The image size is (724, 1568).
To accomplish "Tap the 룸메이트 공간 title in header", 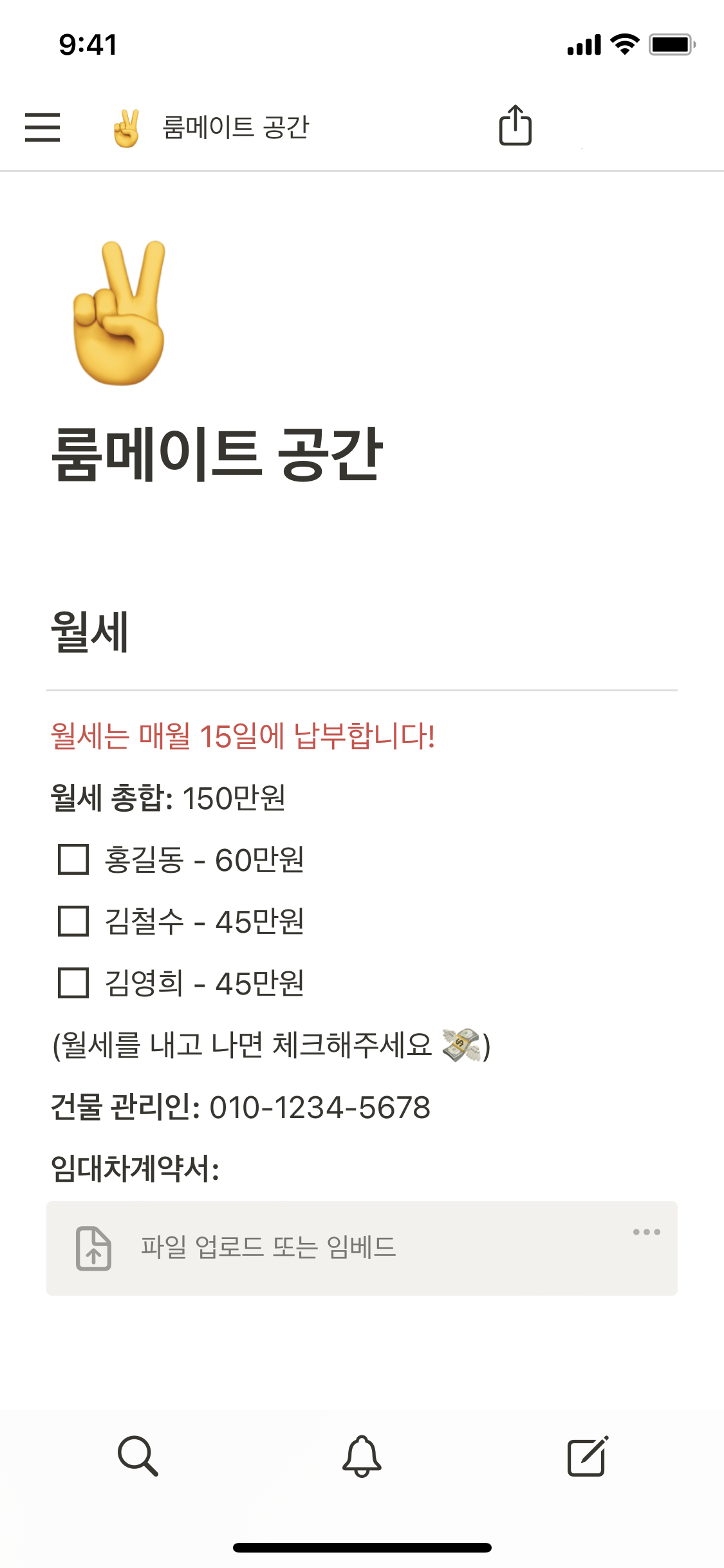I will (x=236, y=127).
